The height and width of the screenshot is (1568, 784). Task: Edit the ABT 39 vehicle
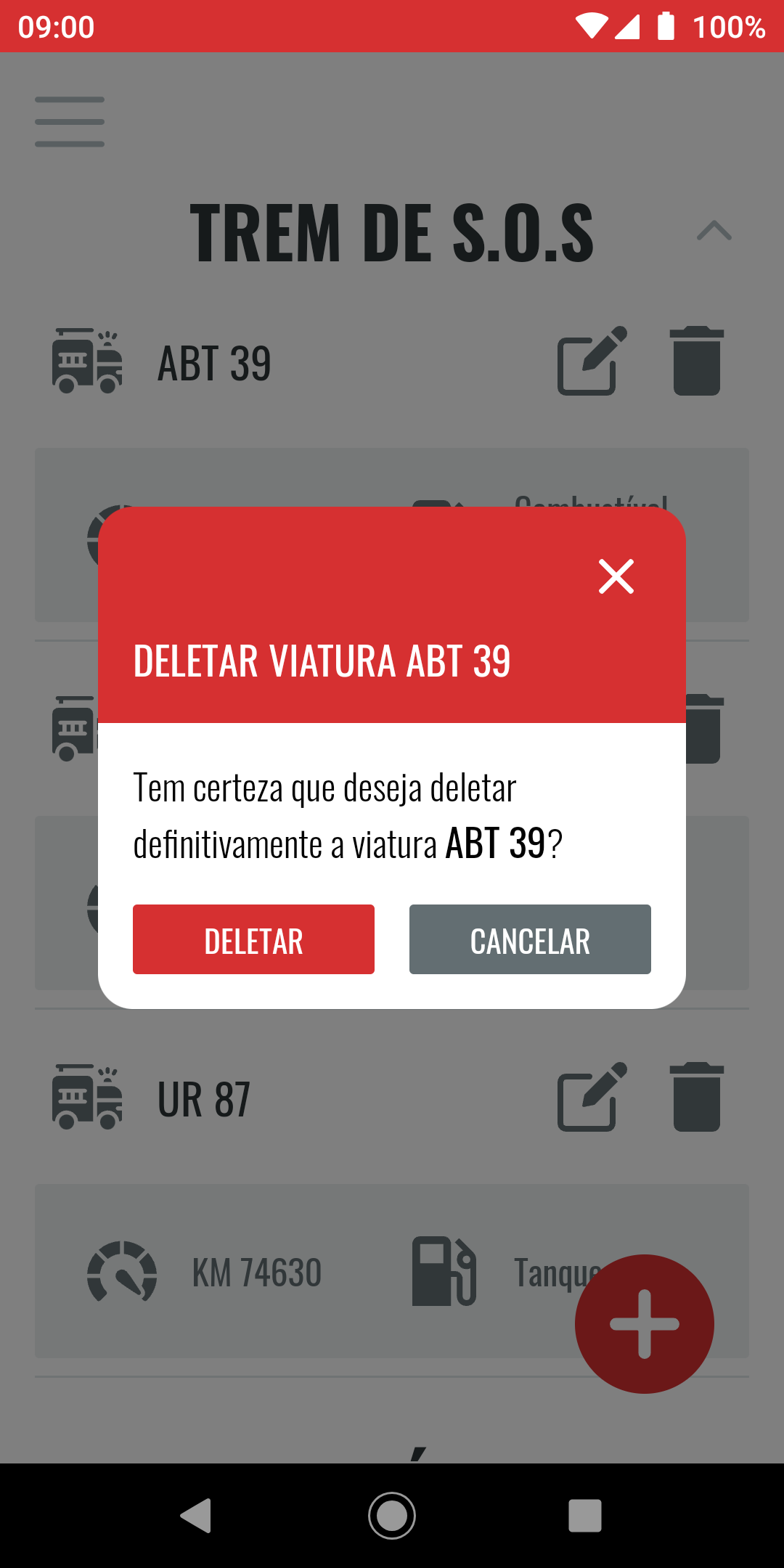click(x=591, y=362)
